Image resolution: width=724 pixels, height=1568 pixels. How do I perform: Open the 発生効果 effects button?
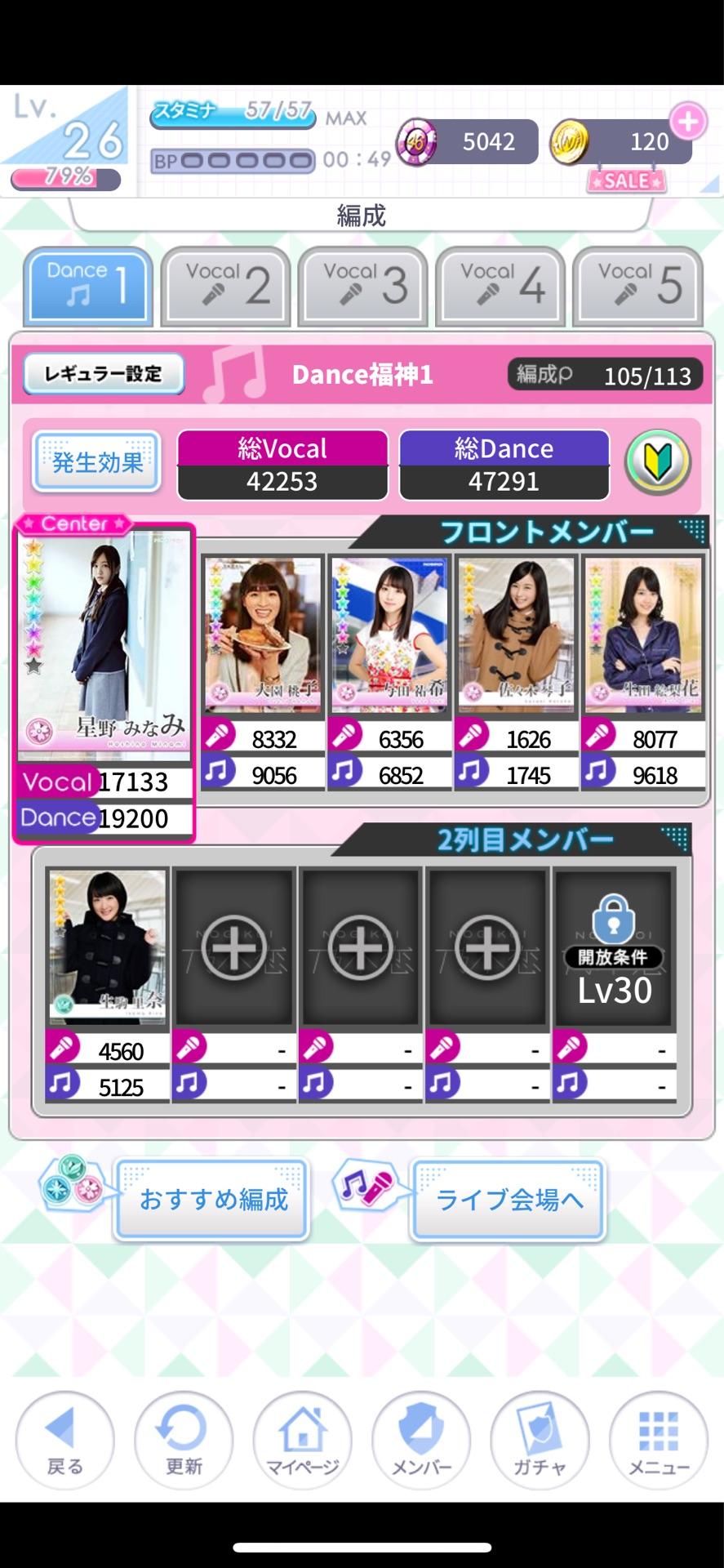tap(97, 462)
